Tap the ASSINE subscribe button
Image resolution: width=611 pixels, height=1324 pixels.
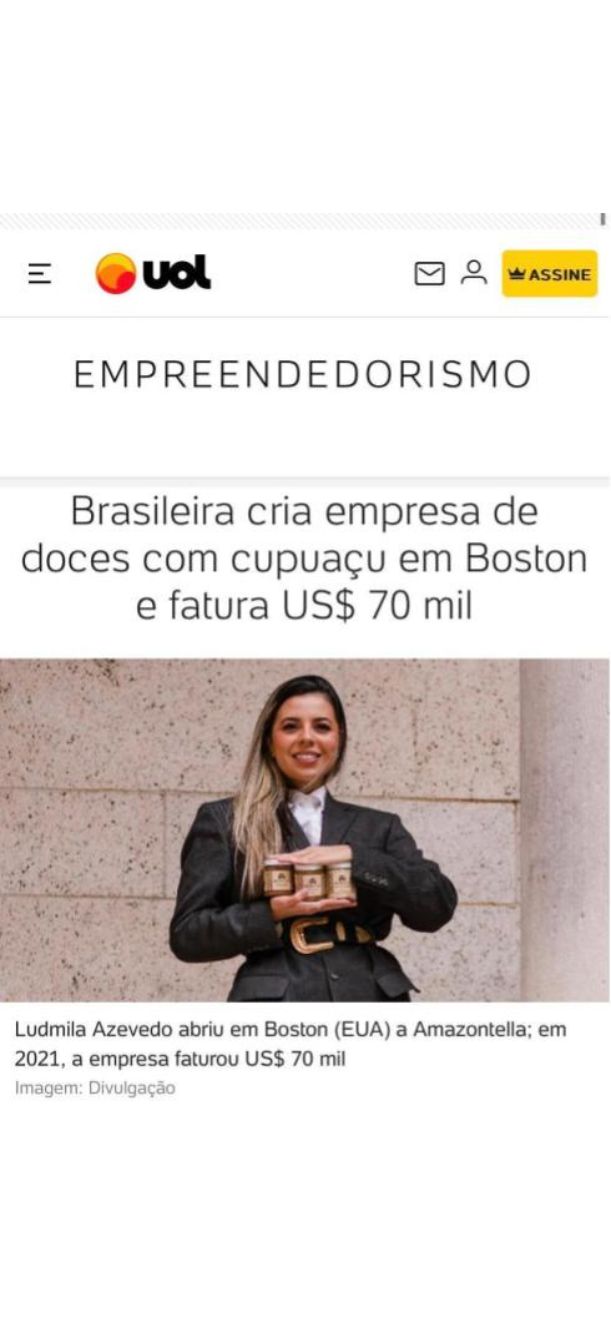[549, 274]
